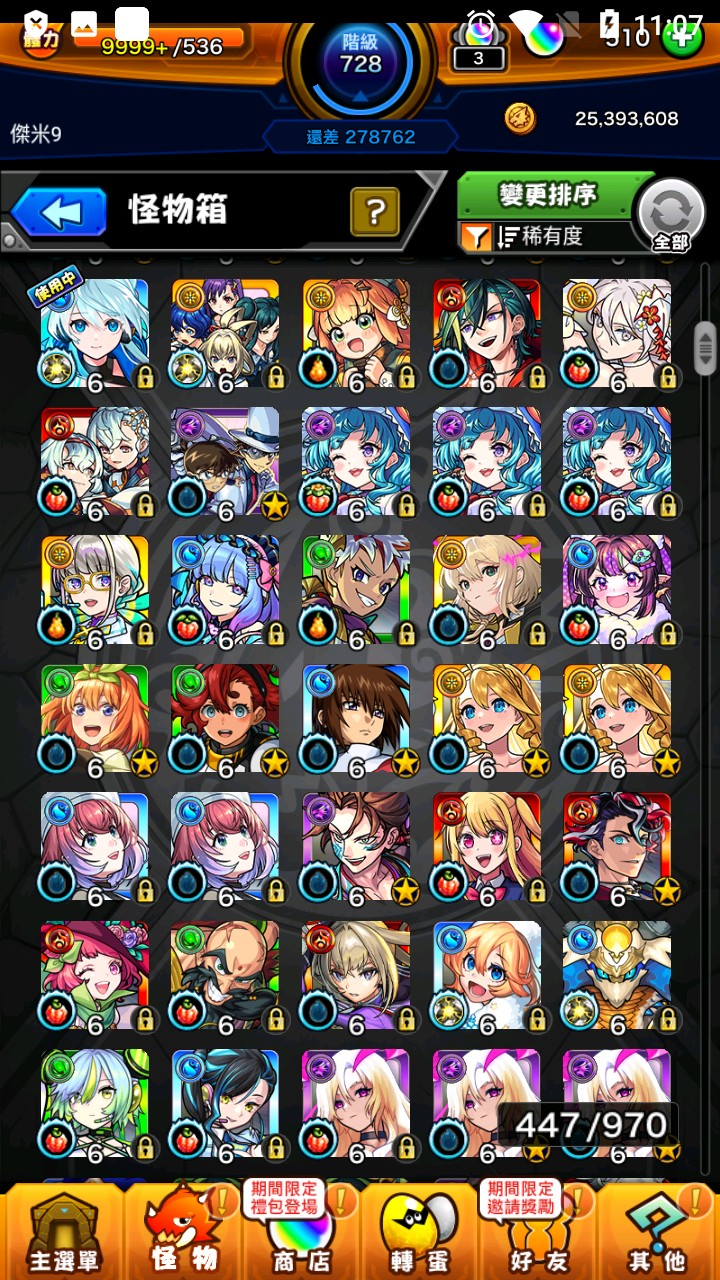This screenshot has width=720, height=1280.
Task: Add orbs with the green plus button
Action: tap(681, 40)
